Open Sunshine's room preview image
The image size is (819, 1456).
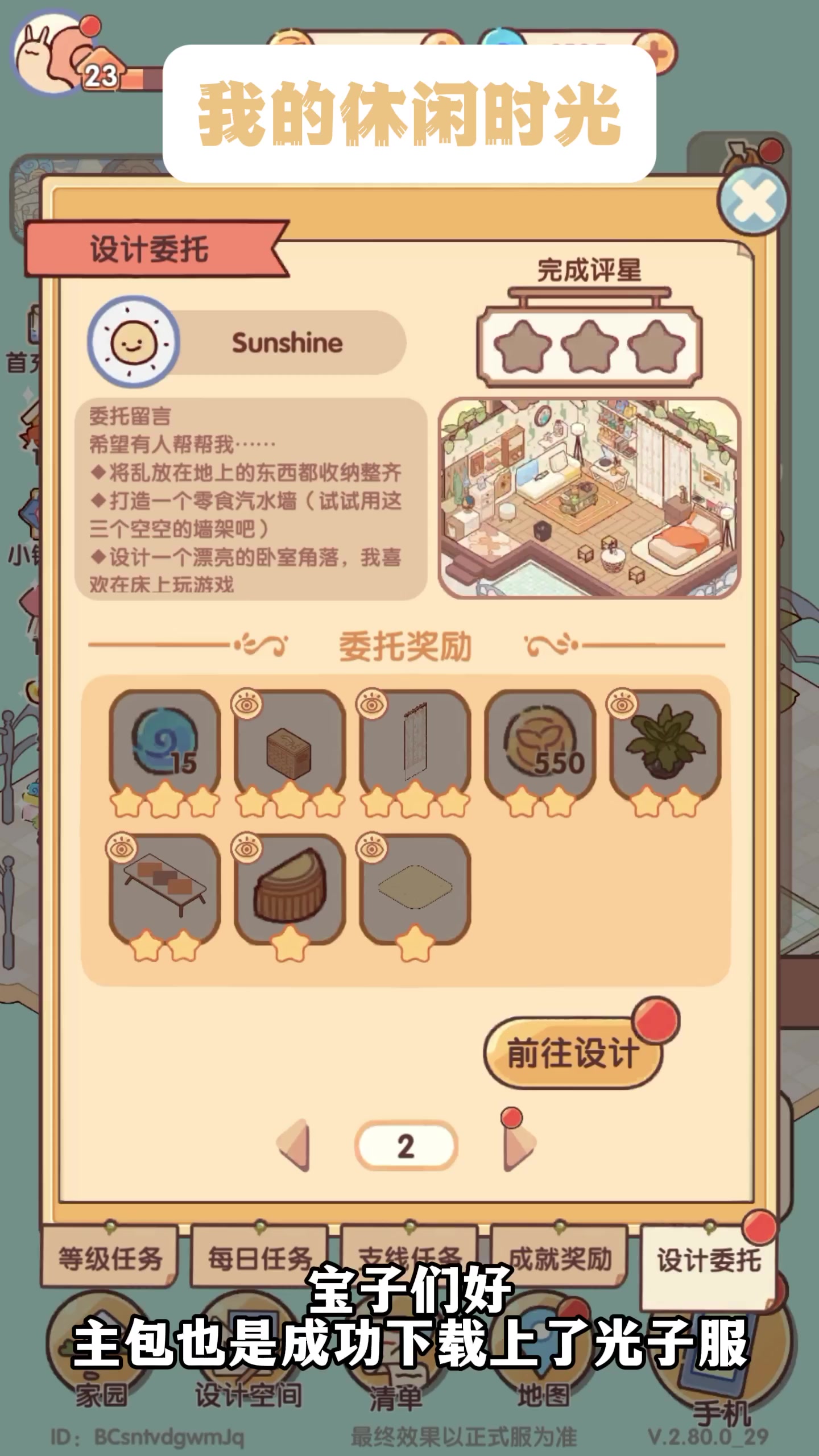(x=589, y=498)
